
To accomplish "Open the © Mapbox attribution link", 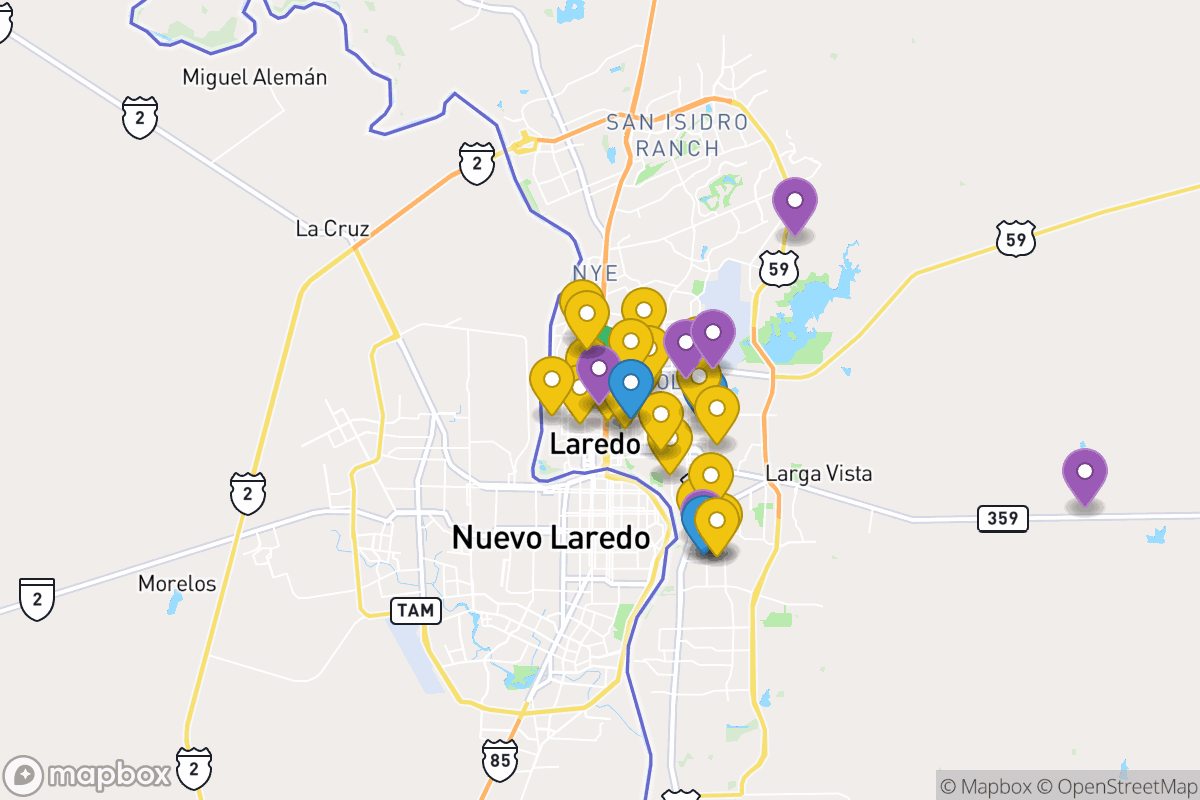I will (x=985, y=786).
